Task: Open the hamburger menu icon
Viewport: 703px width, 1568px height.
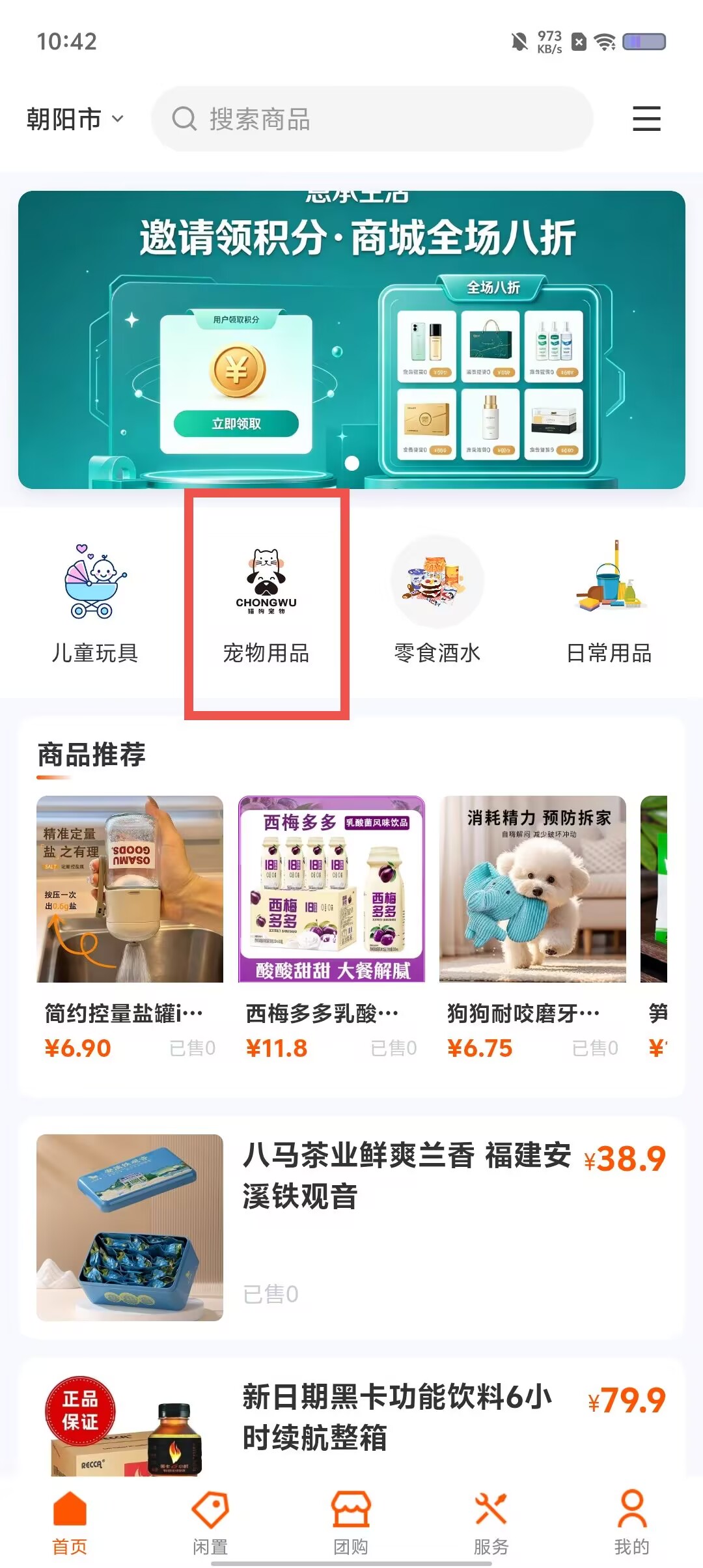Action: point(646,119)
